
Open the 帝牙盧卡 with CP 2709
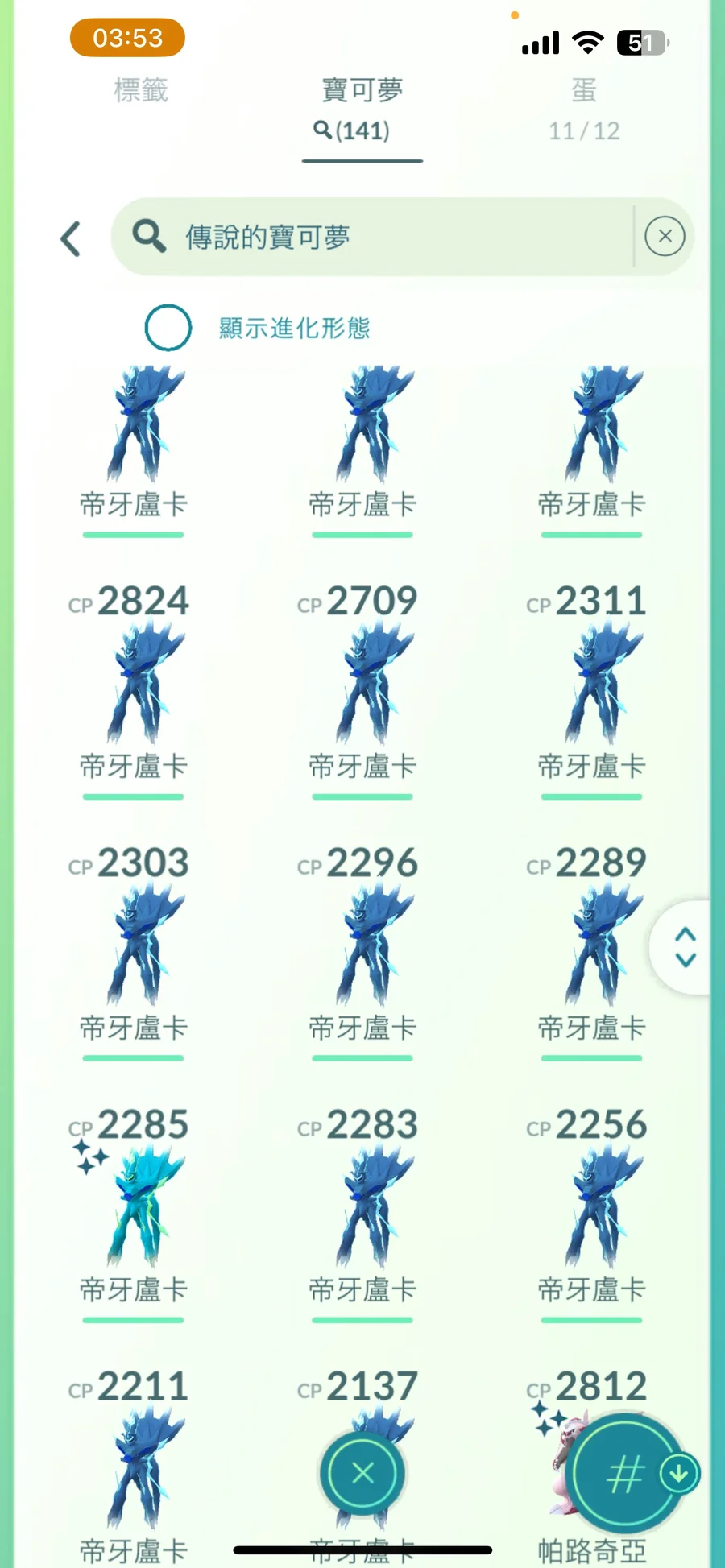click(x=362, y=685)
